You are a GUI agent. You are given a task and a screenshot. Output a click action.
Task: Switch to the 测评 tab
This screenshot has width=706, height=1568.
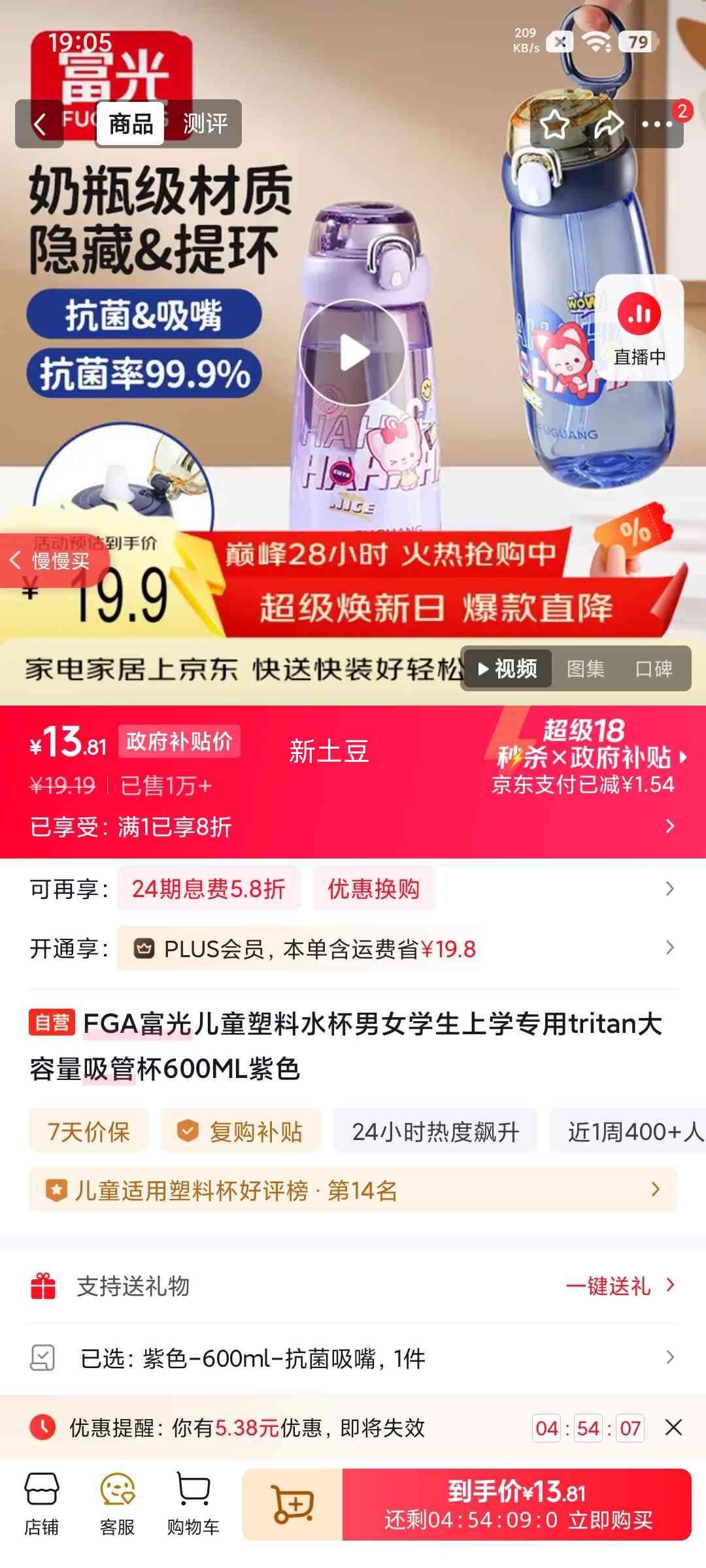click(x=205, y=123)
